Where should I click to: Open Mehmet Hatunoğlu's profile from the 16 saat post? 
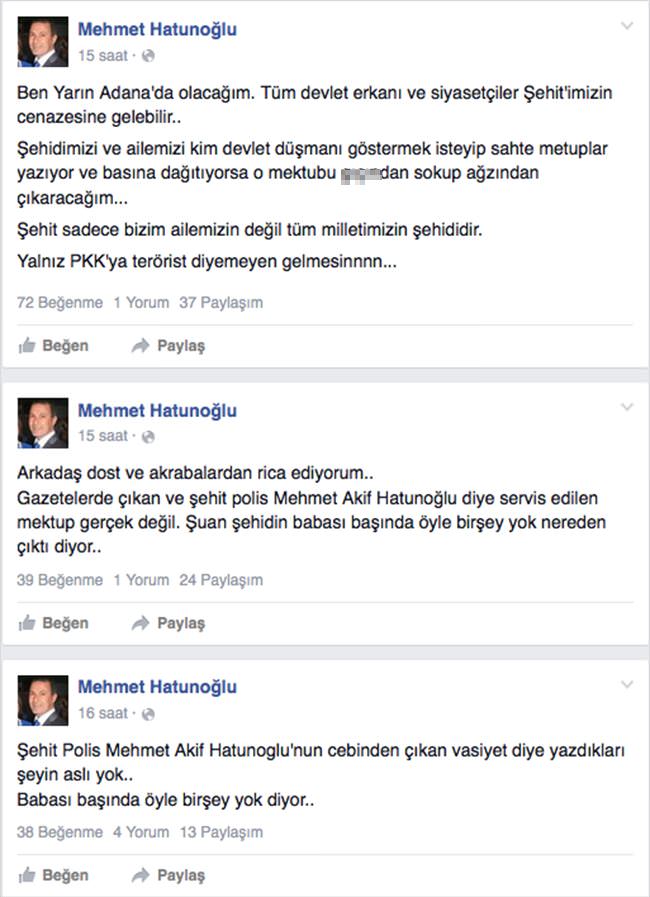pyautogui.click(x=157, y=687)
